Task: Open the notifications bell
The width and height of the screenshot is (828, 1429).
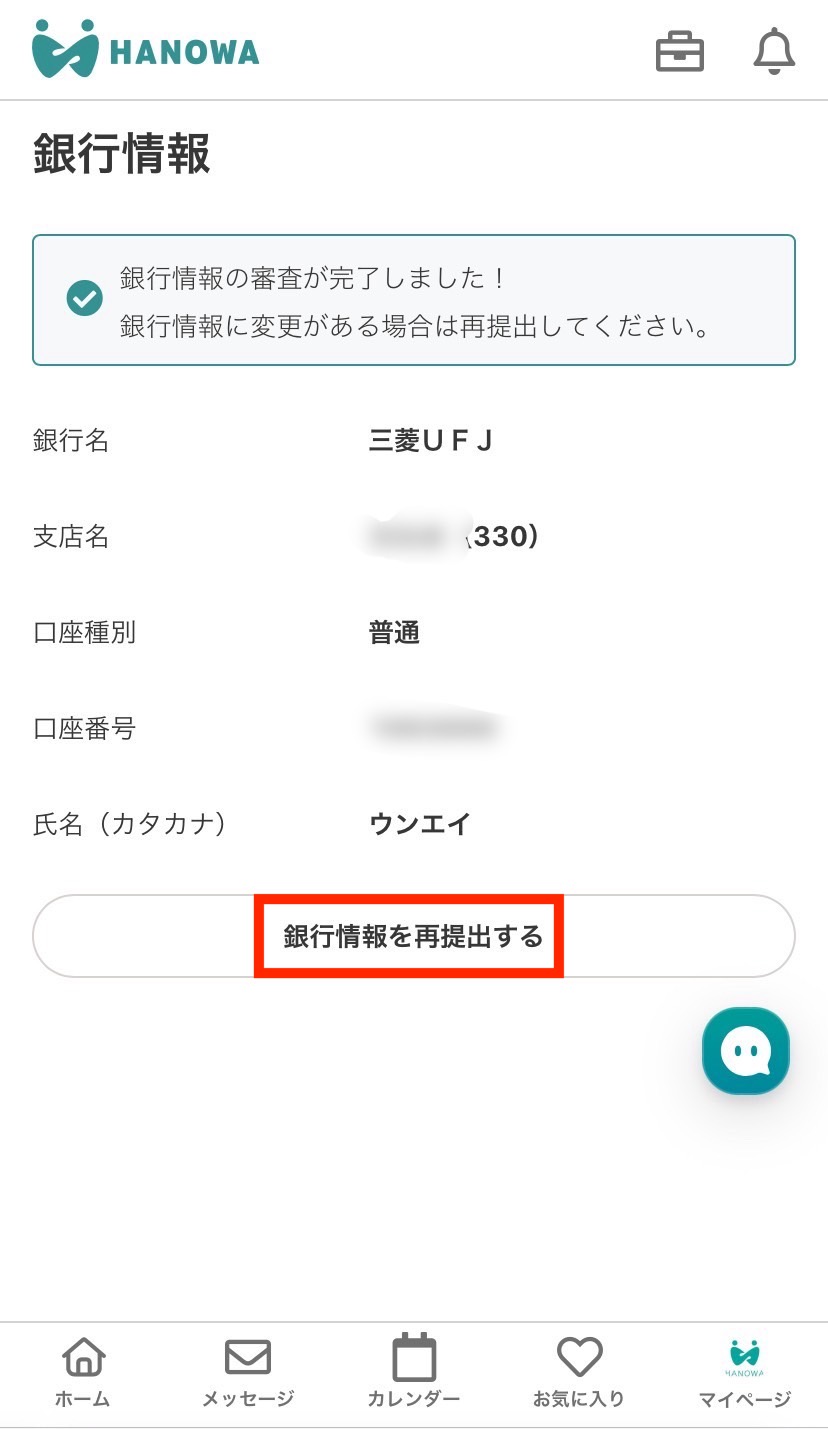Action: coord(773,52)
